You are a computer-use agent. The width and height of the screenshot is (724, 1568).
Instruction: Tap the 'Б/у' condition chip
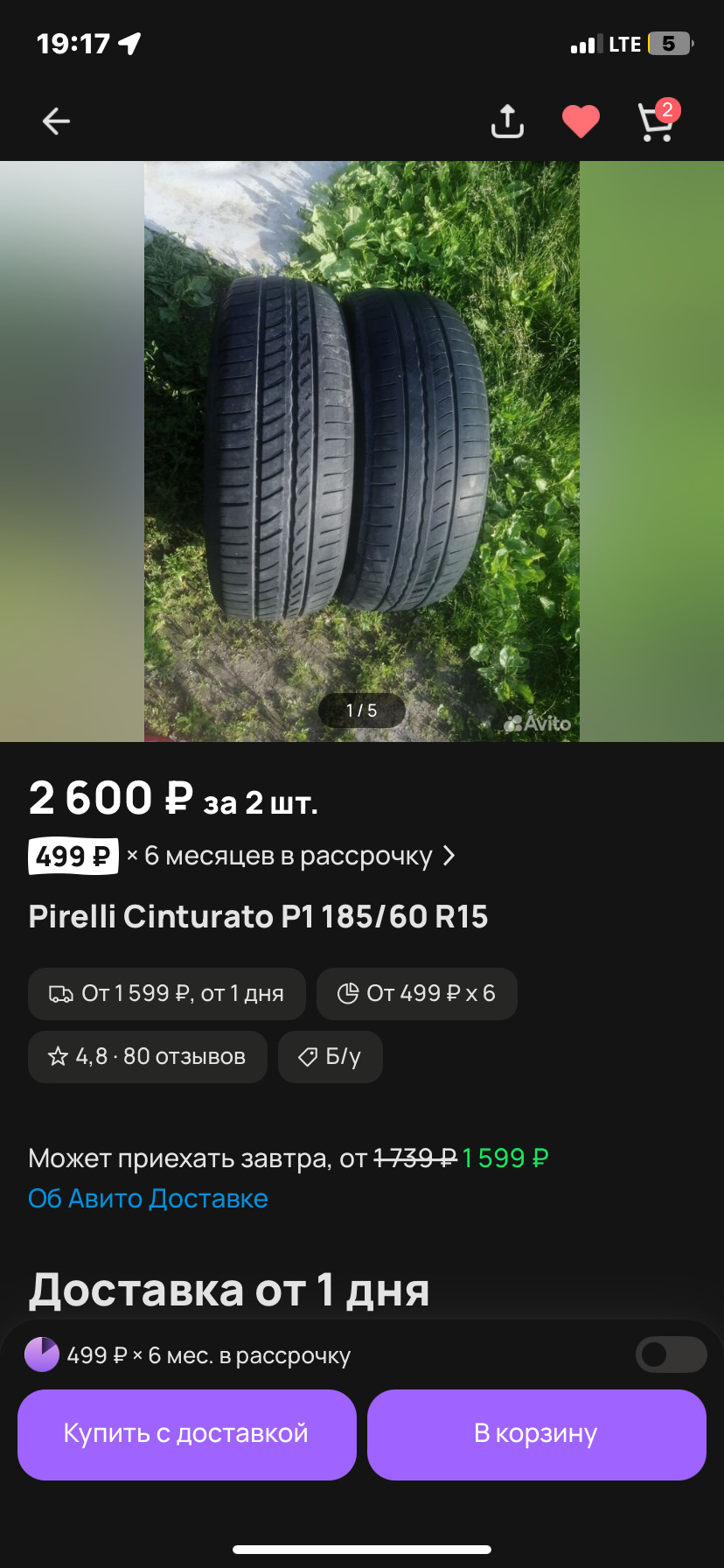[331, 1056]
